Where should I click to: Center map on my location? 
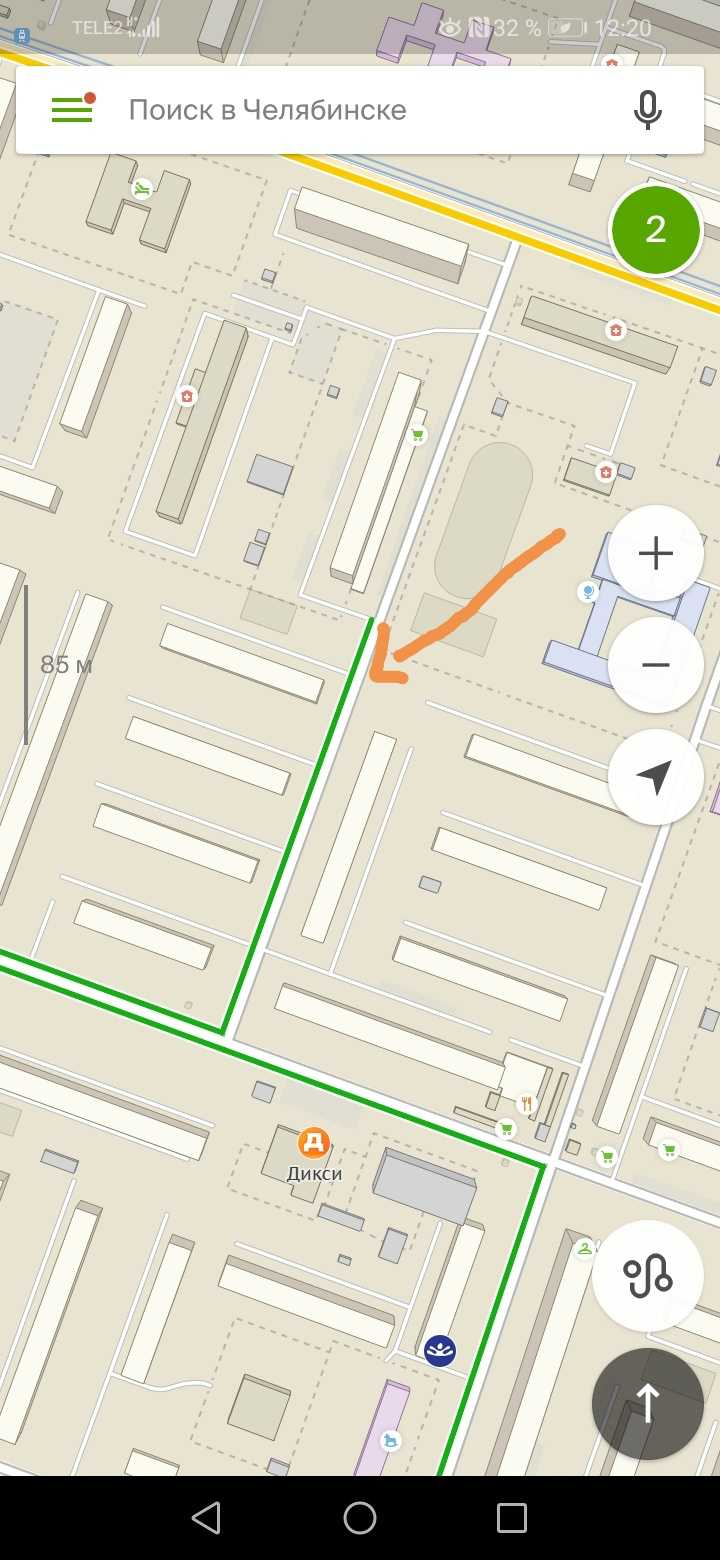[656, 777]
